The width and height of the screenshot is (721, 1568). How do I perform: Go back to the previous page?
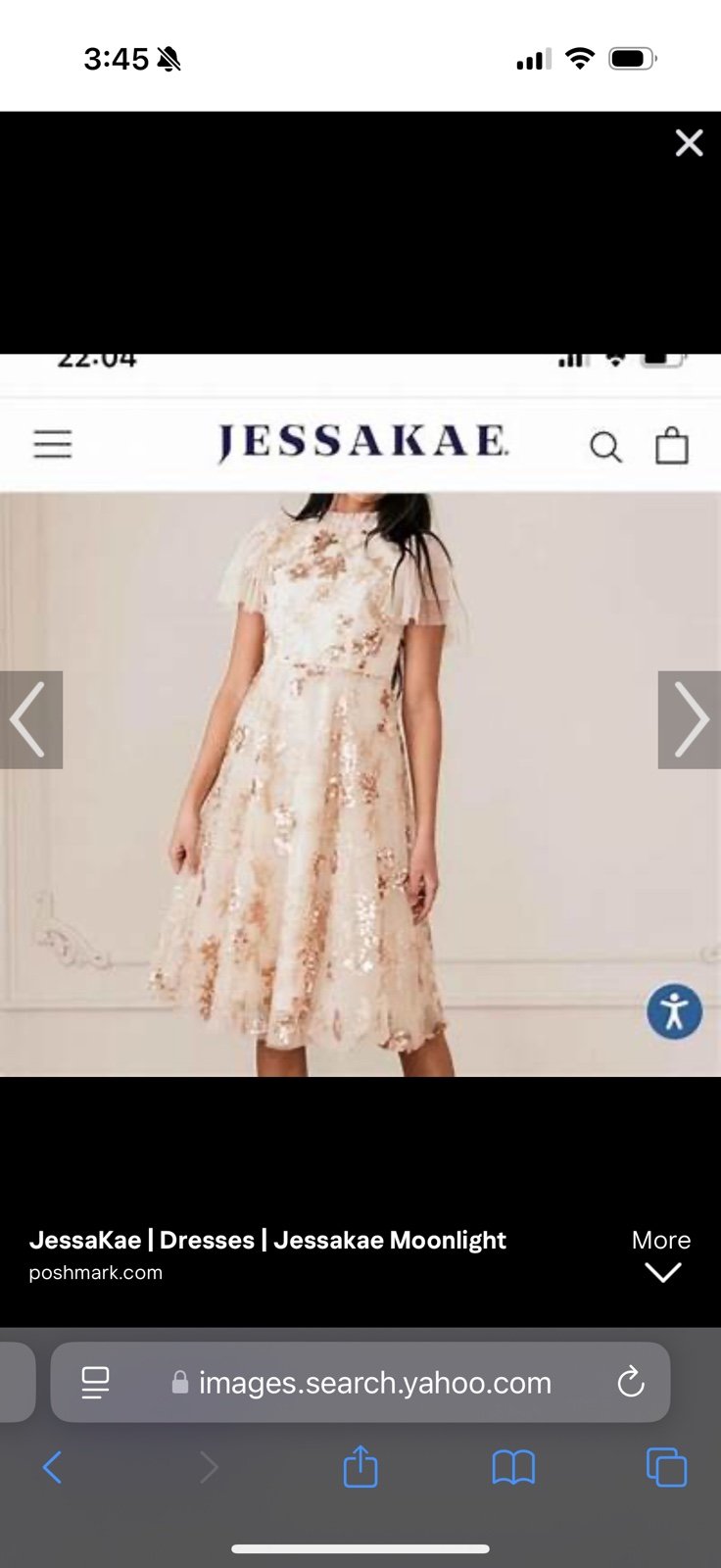[x=53, y=1467]
